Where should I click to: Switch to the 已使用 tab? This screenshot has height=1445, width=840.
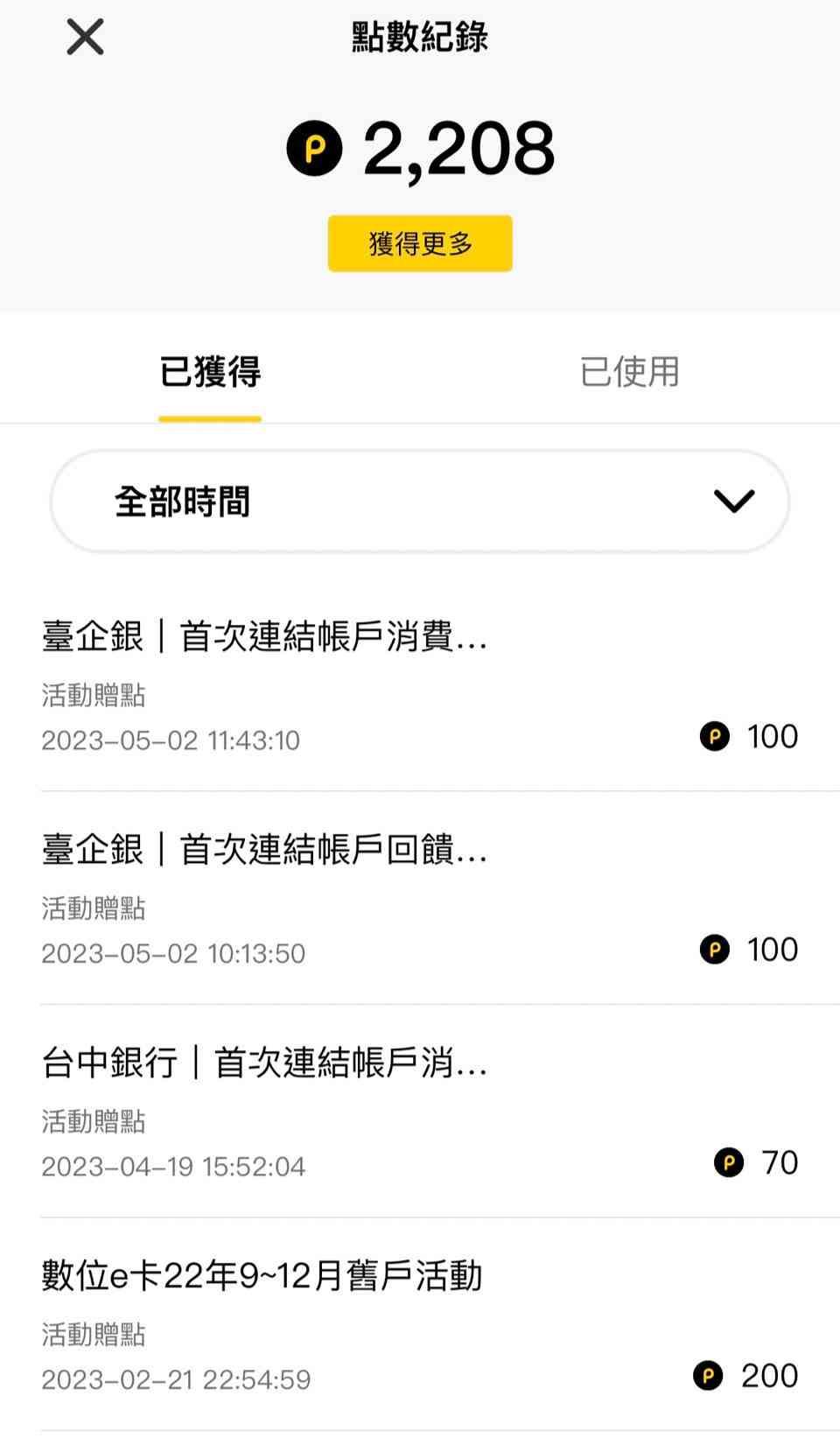tap(629, 372)
